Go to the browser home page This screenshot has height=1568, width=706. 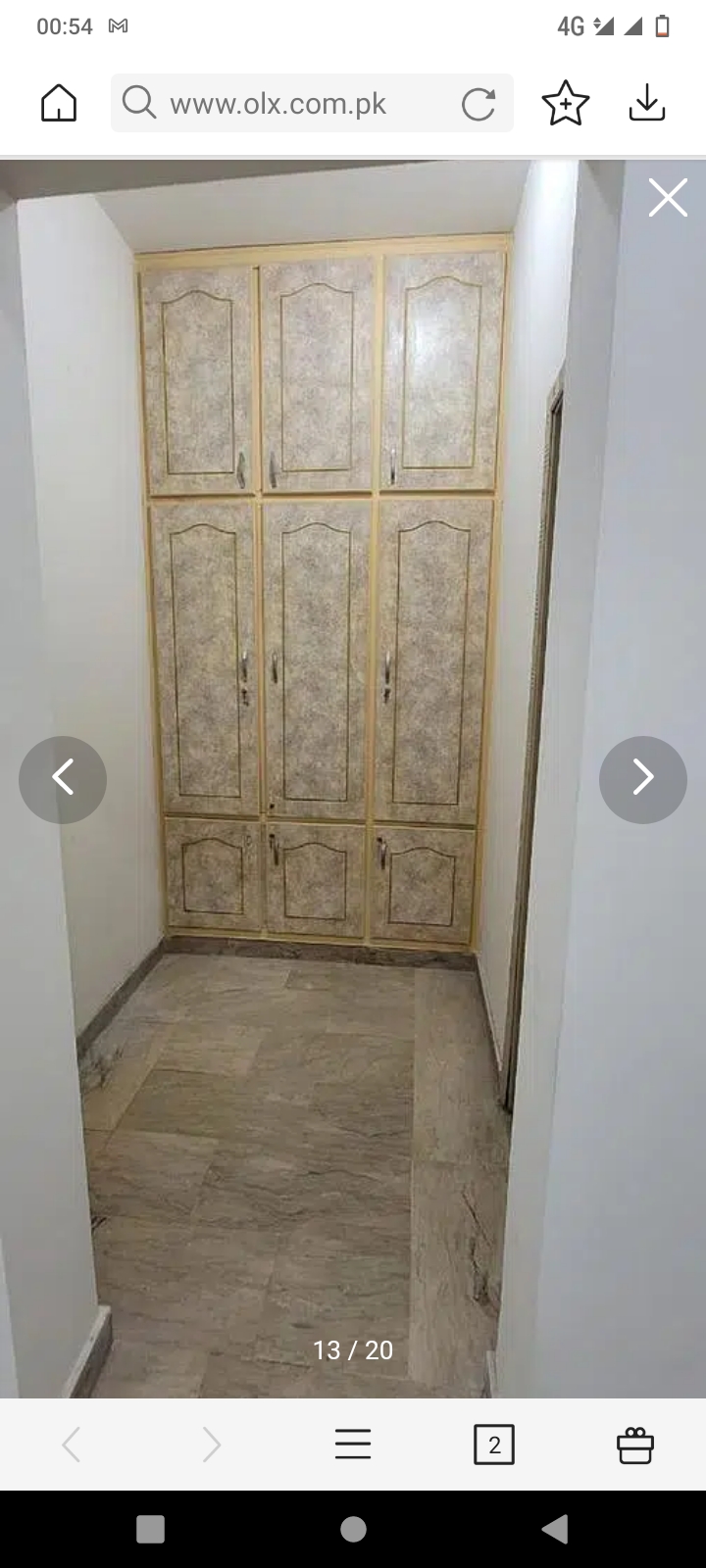[59, 103]
